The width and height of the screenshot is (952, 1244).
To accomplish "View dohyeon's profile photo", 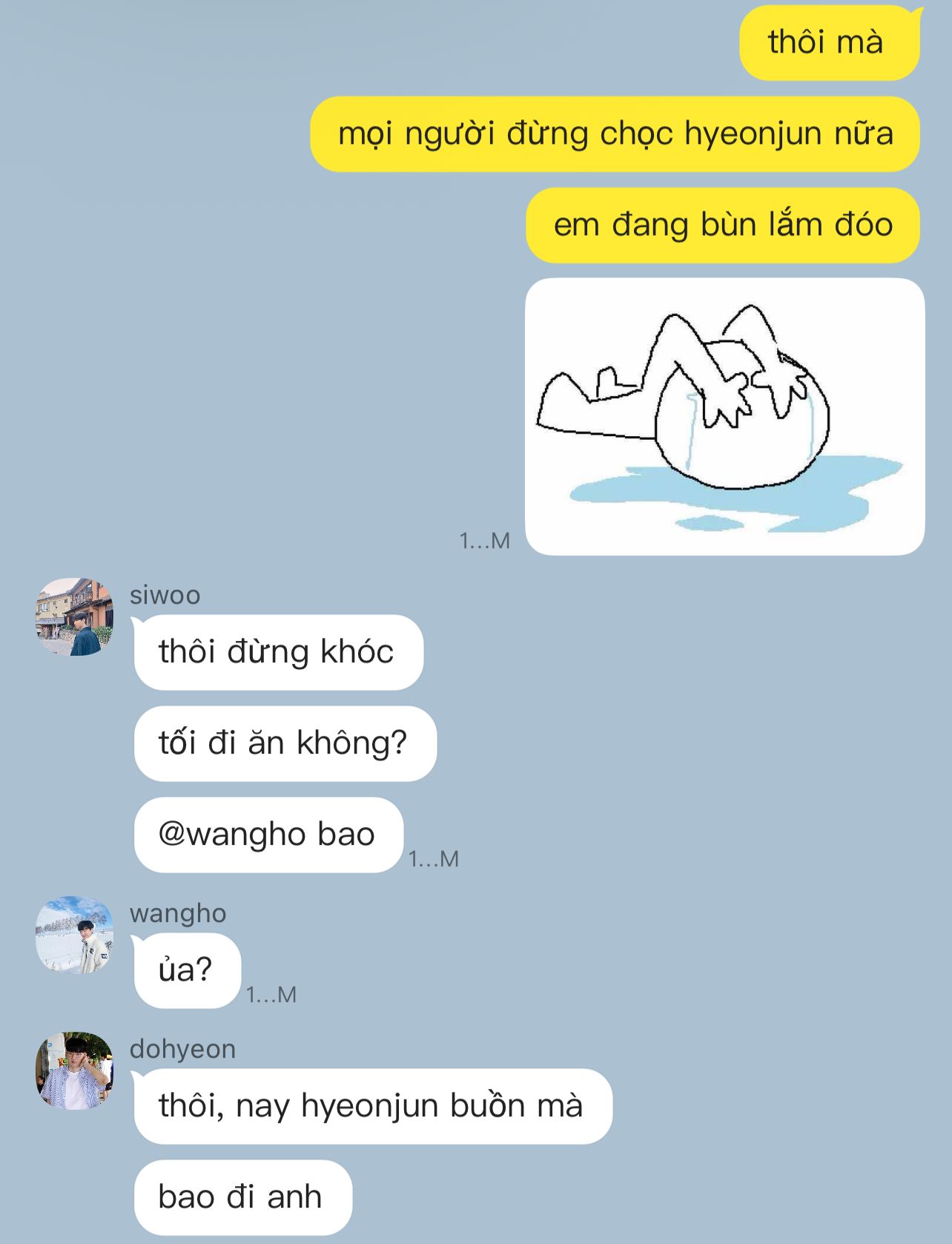I will click(74, 1070).
